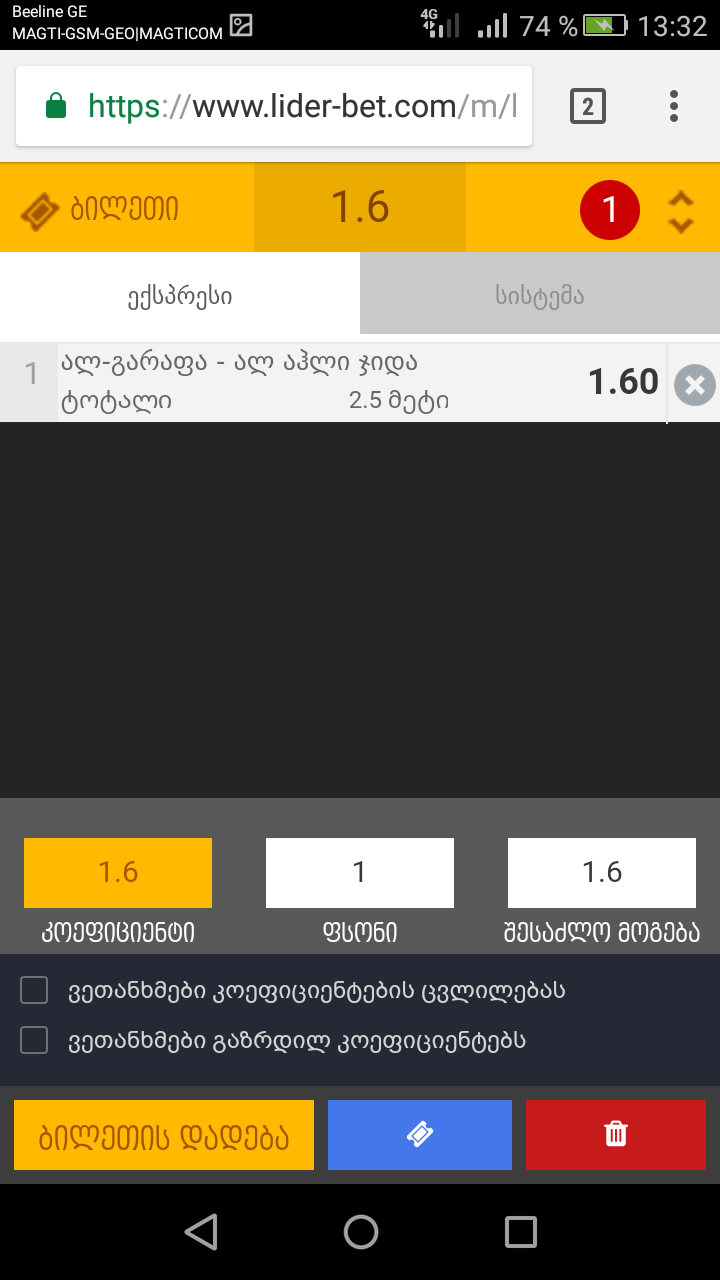Open the browser overflow menu
The width and height of the screenshot is (720, 1280).
point(674,105)
